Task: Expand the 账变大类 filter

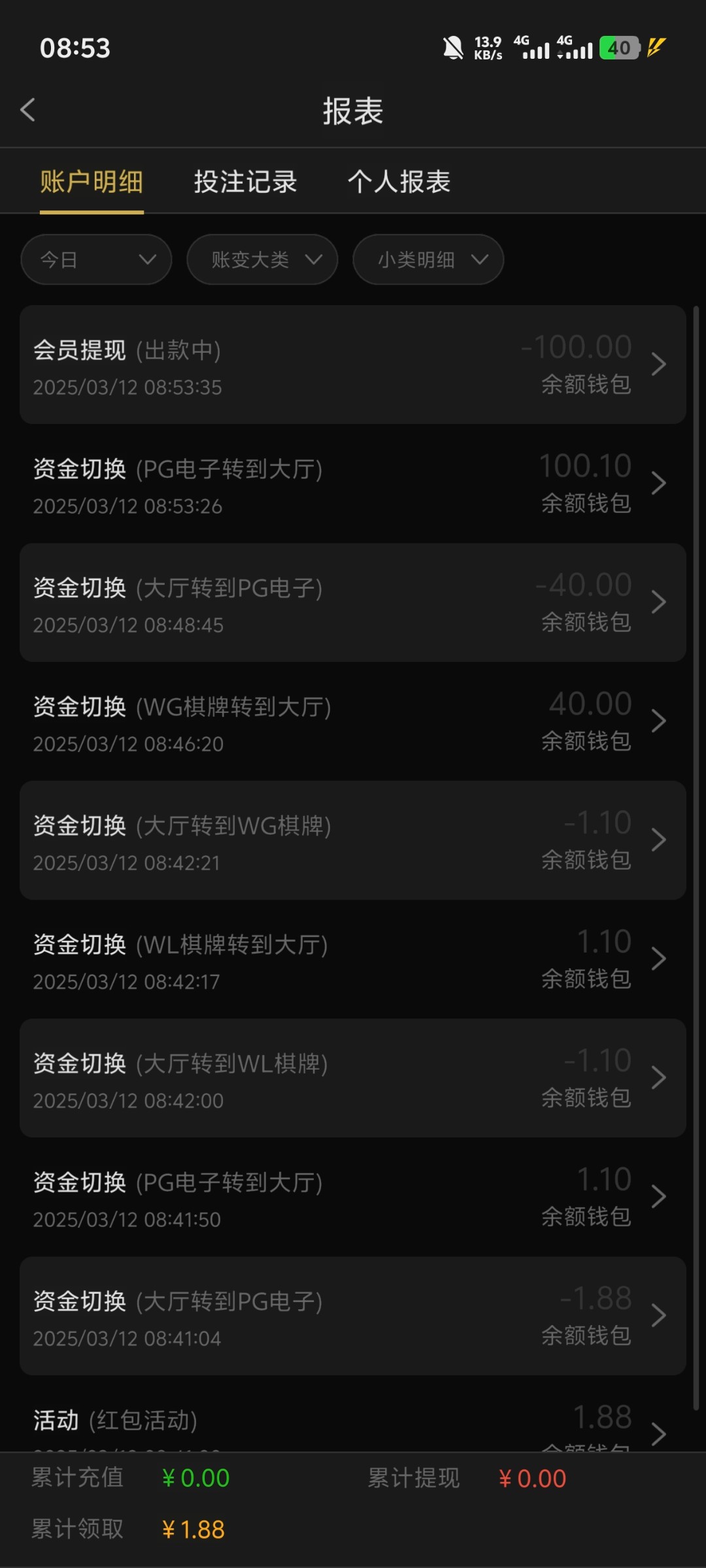Action: pos(262,260)
